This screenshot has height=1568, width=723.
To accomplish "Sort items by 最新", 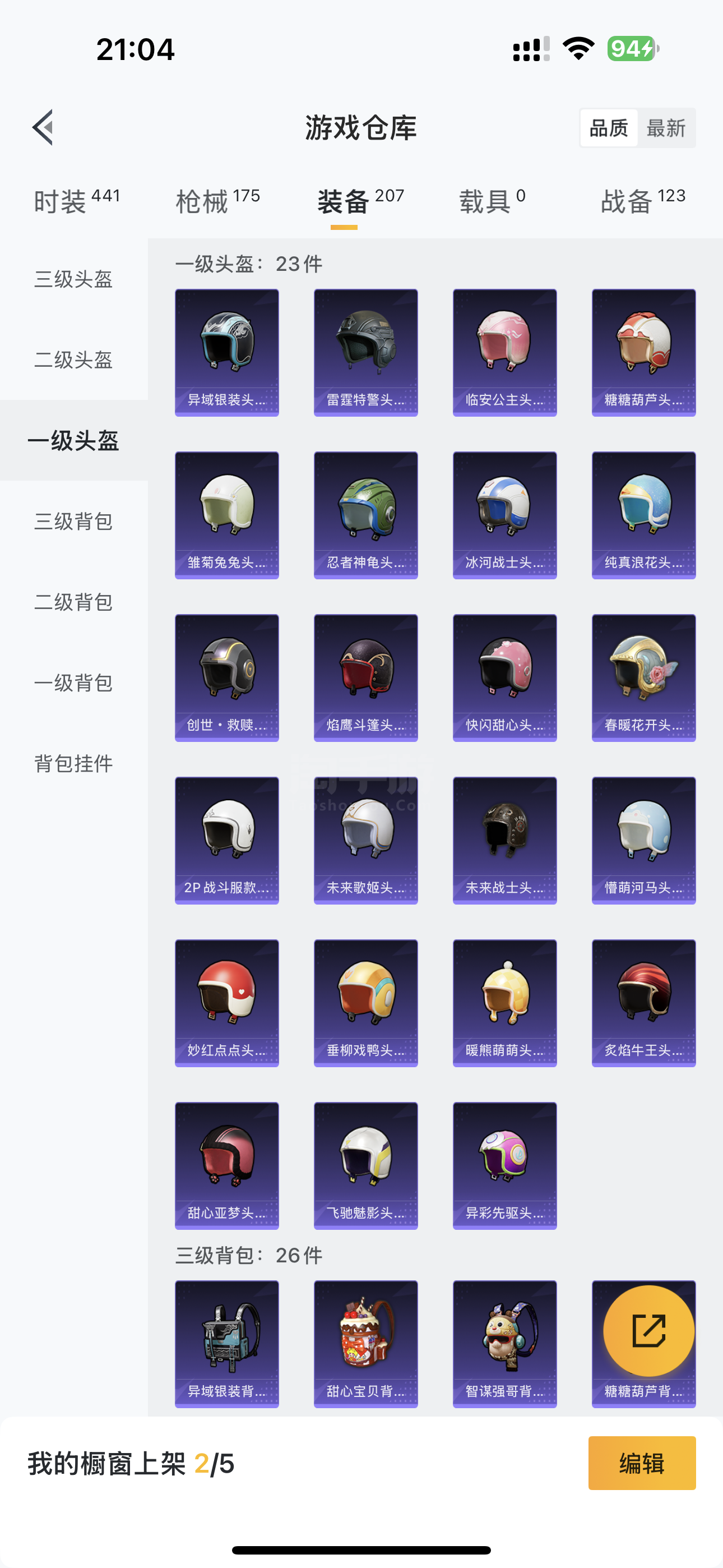I will (666, 128).
